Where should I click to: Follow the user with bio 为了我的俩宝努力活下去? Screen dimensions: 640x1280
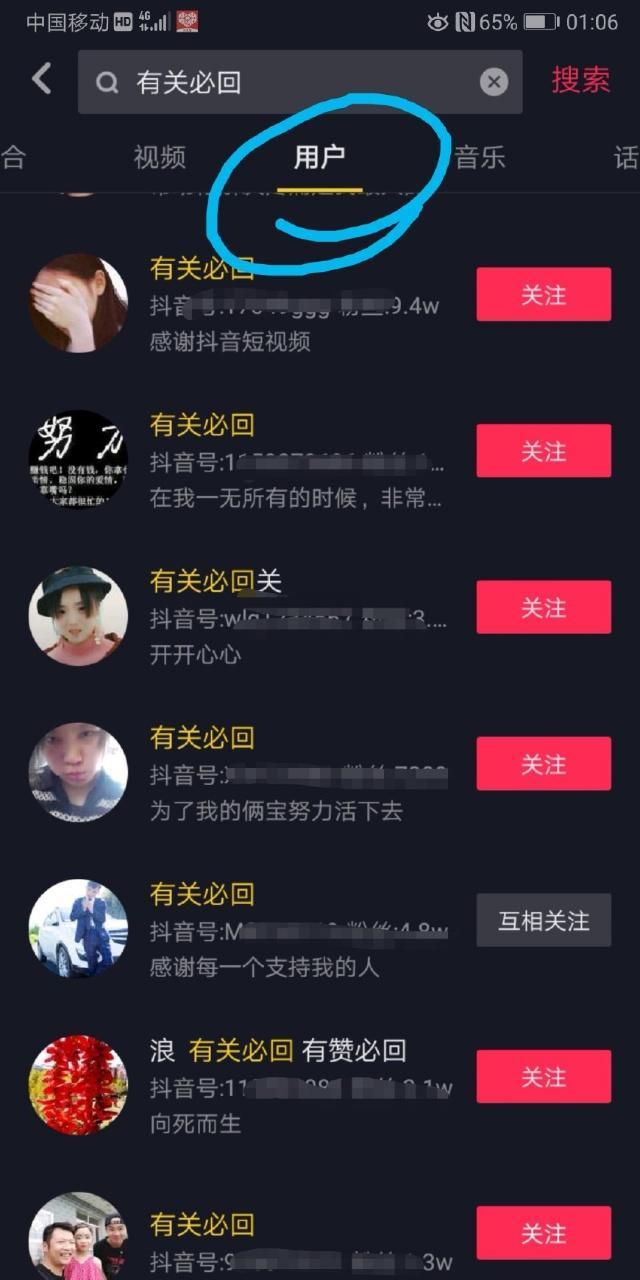click(543, 764)
